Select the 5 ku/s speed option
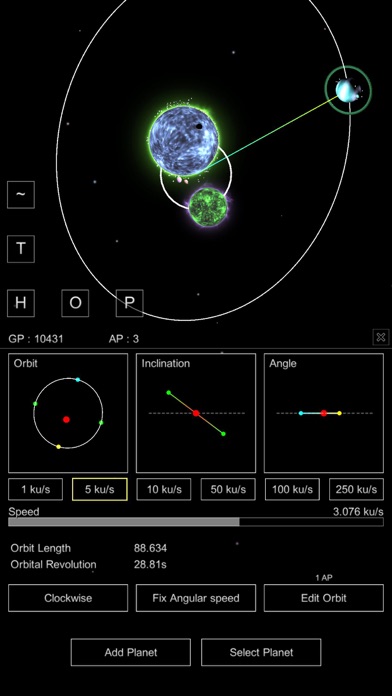Viewport: 392px width, 696px height. [x=100, y=489]
